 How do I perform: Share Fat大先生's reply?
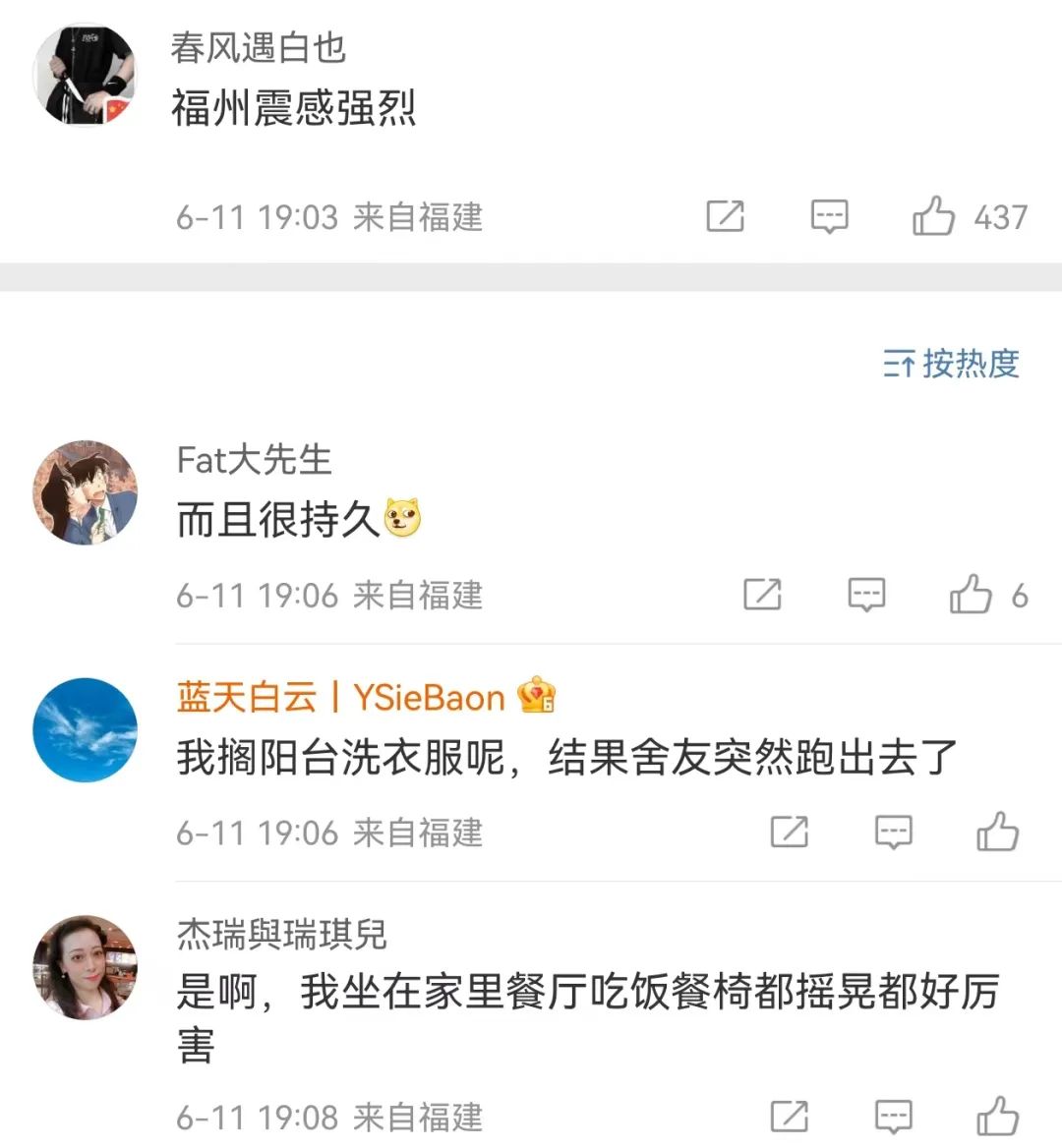pyautogui.click(x=763, y=595)
